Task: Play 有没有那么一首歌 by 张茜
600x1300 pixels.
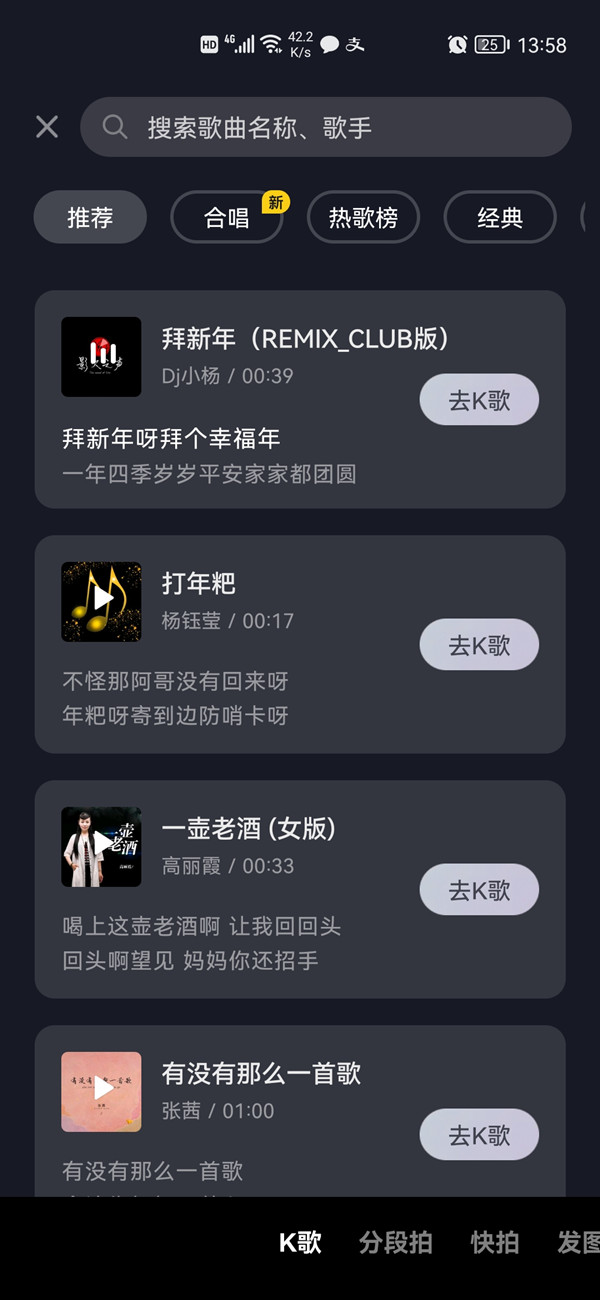Action: click(101, 1091)
